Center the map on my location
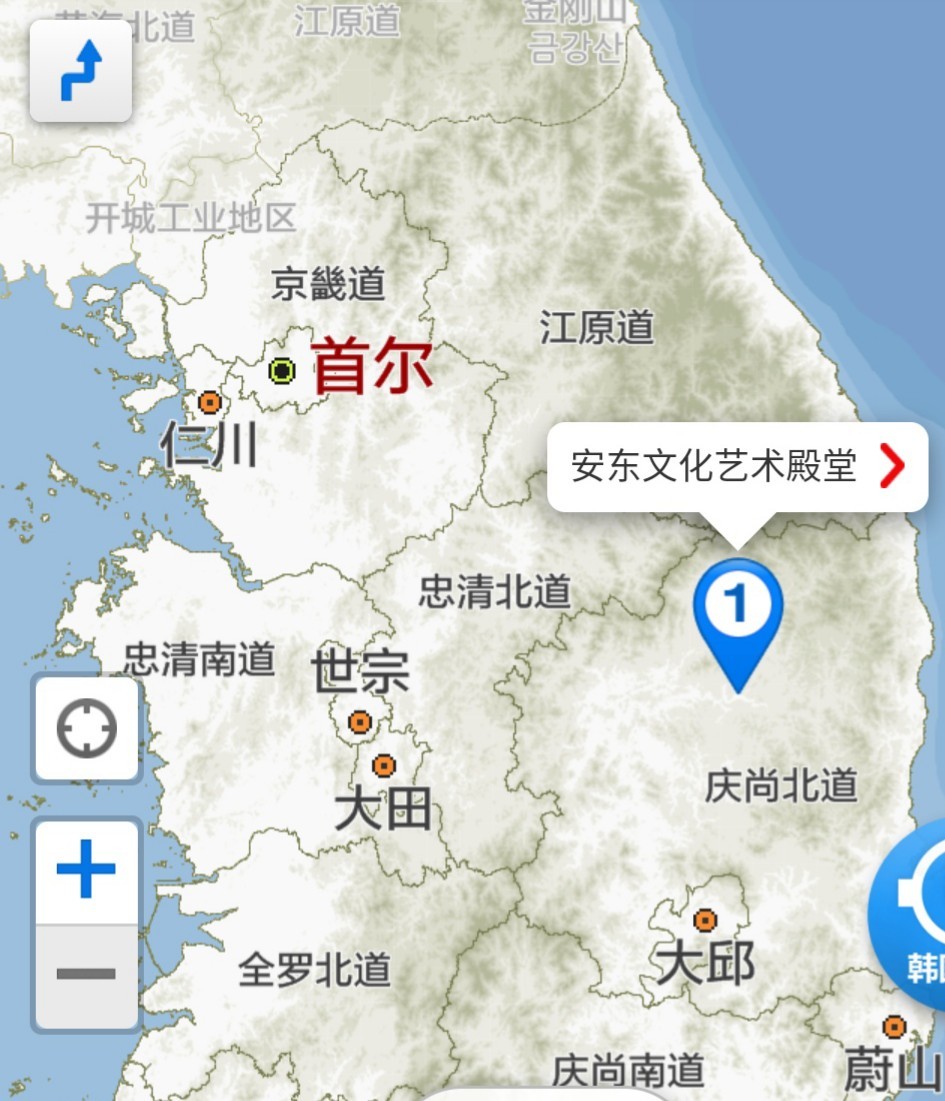 pos(86,728)
